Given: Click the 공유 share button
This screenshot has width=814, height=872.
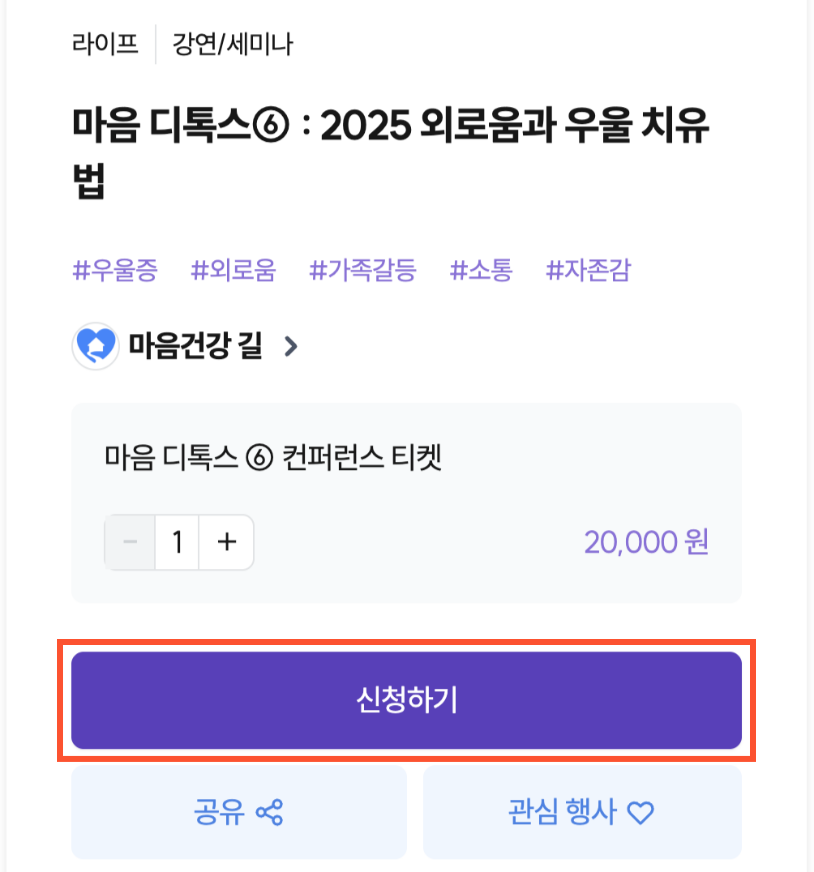Looking at the screenshot, I should [x=238, y=815].
